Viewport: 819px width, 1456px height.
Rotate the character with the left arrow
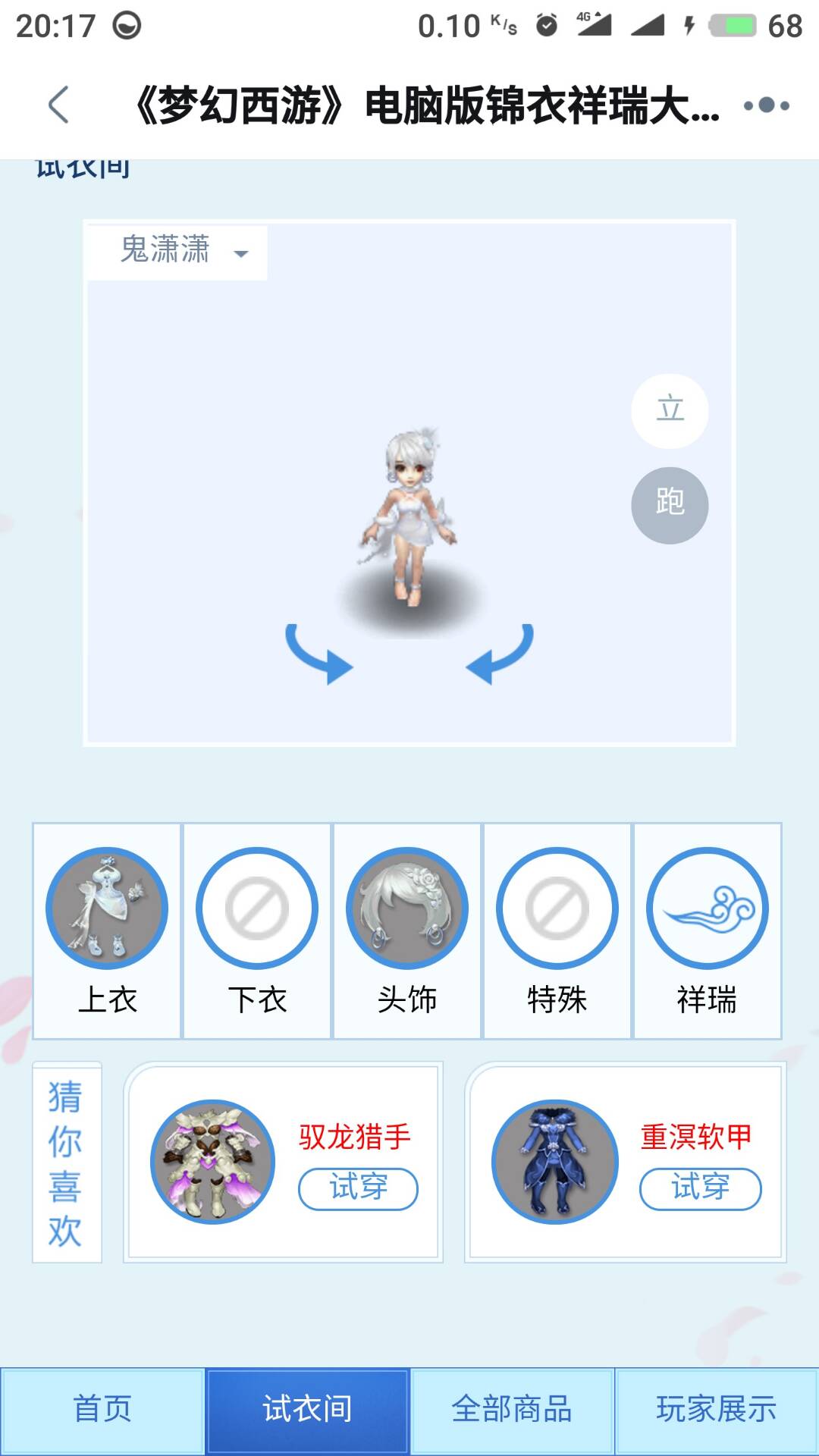[x=319, y=654]
